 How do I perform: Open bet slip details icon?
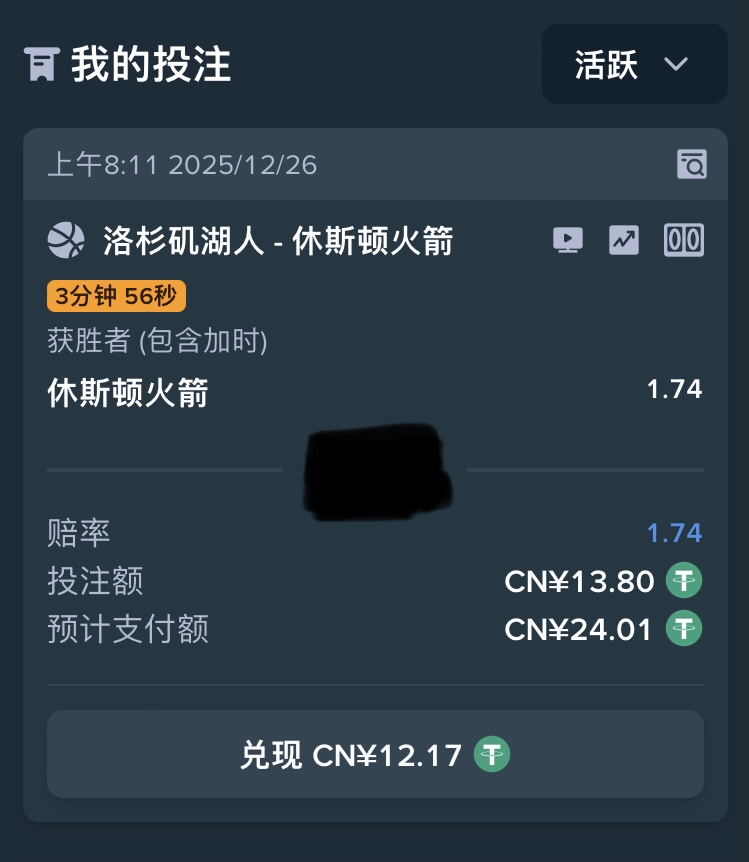click(x=691, y=164)
